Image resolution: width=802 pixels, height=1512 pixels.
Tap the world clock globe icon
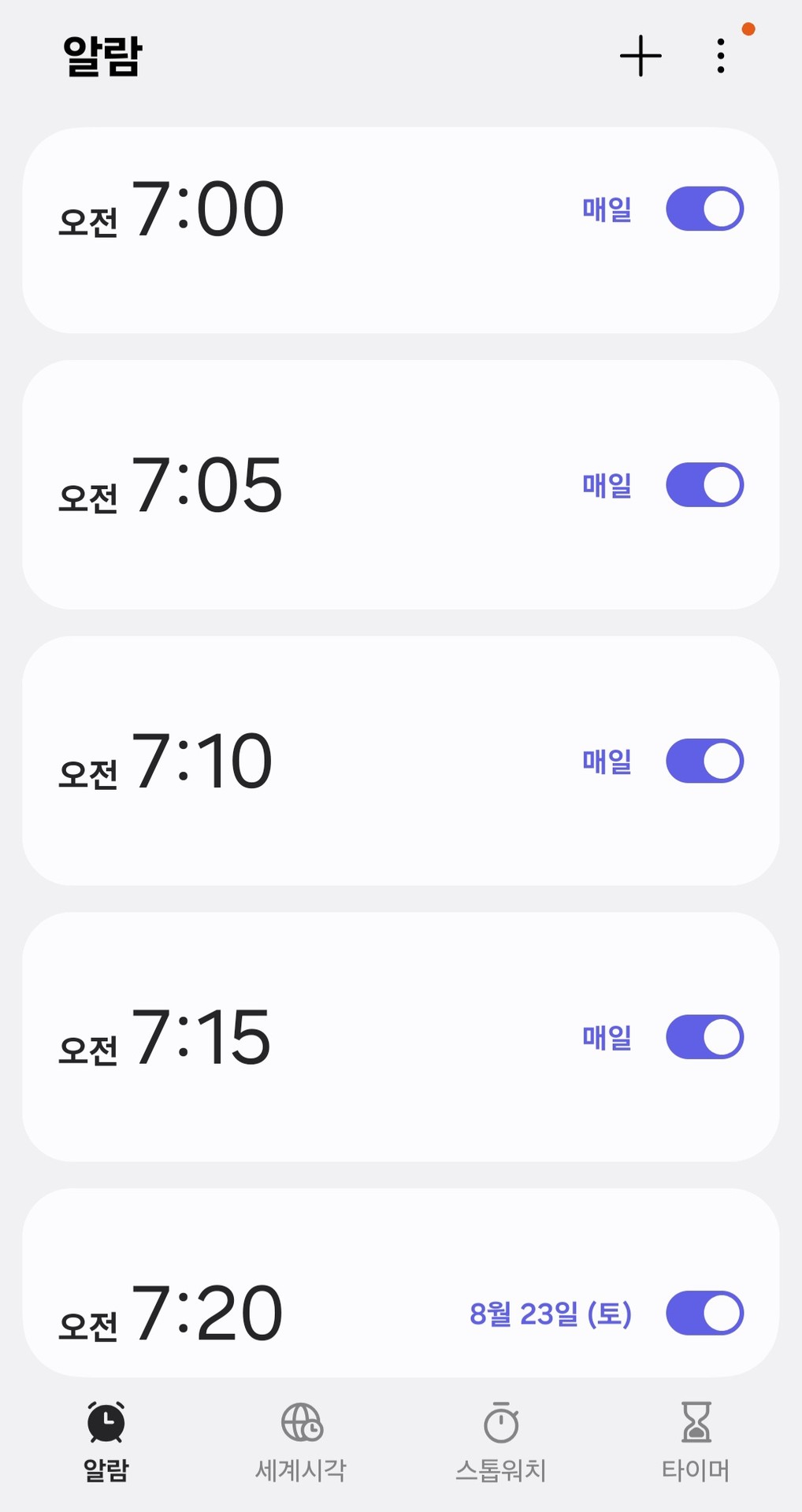tap(302, 1424)
